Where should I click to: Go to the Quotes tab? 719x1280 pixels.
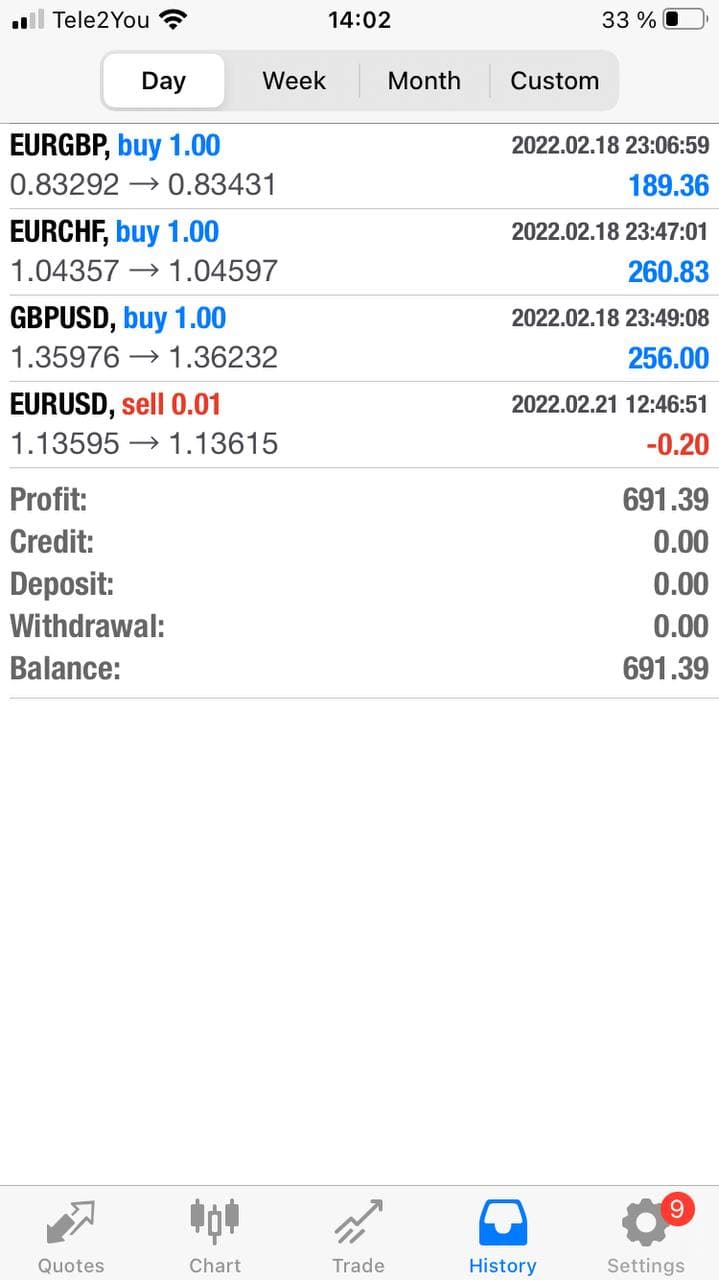pyautogui.click(x=71, y=1237)
